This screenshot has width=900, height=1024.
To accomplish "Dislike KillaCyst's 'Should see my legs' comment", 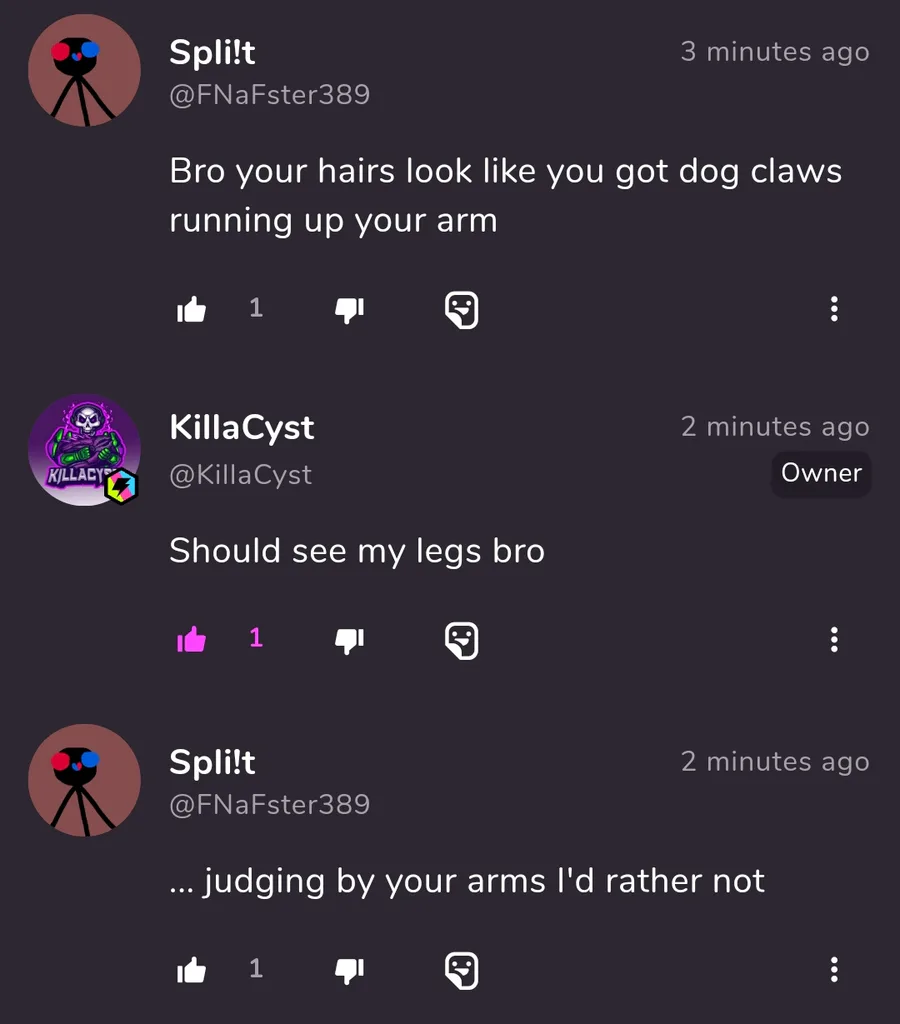I will (x=348, y=640).
